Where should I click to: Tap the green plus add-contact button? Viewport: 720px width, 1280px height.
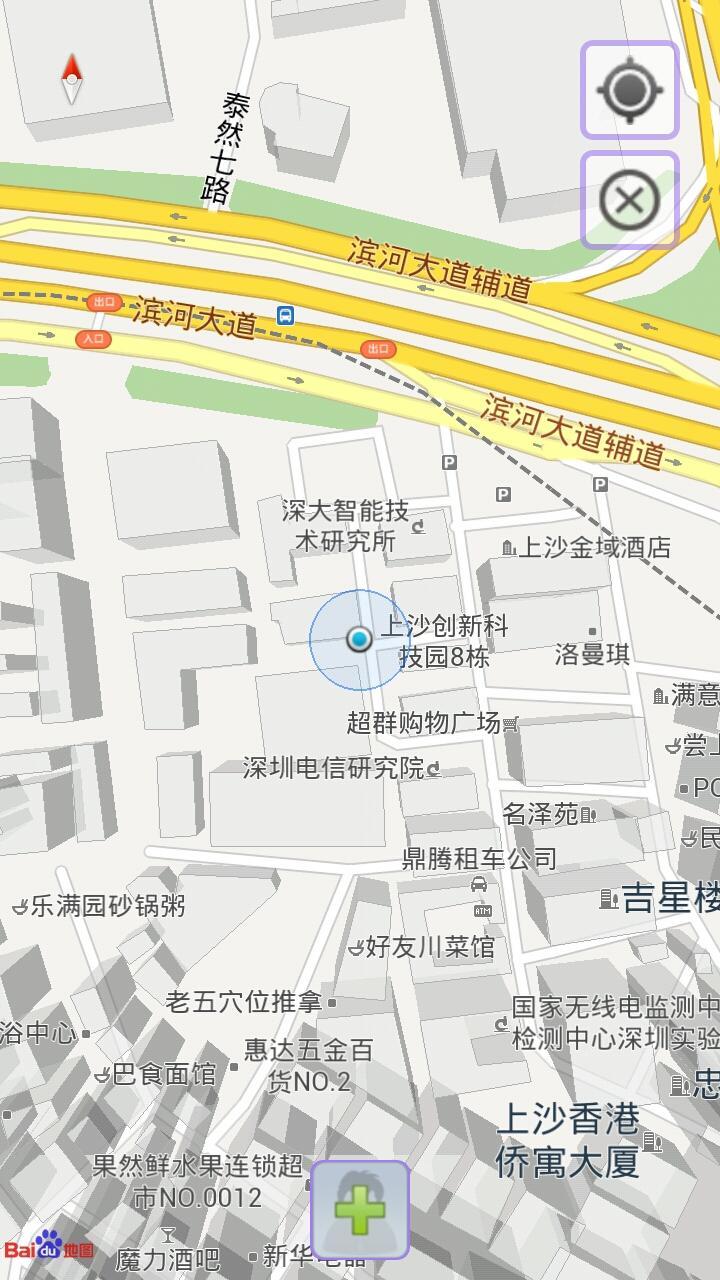click(360, 1210)
